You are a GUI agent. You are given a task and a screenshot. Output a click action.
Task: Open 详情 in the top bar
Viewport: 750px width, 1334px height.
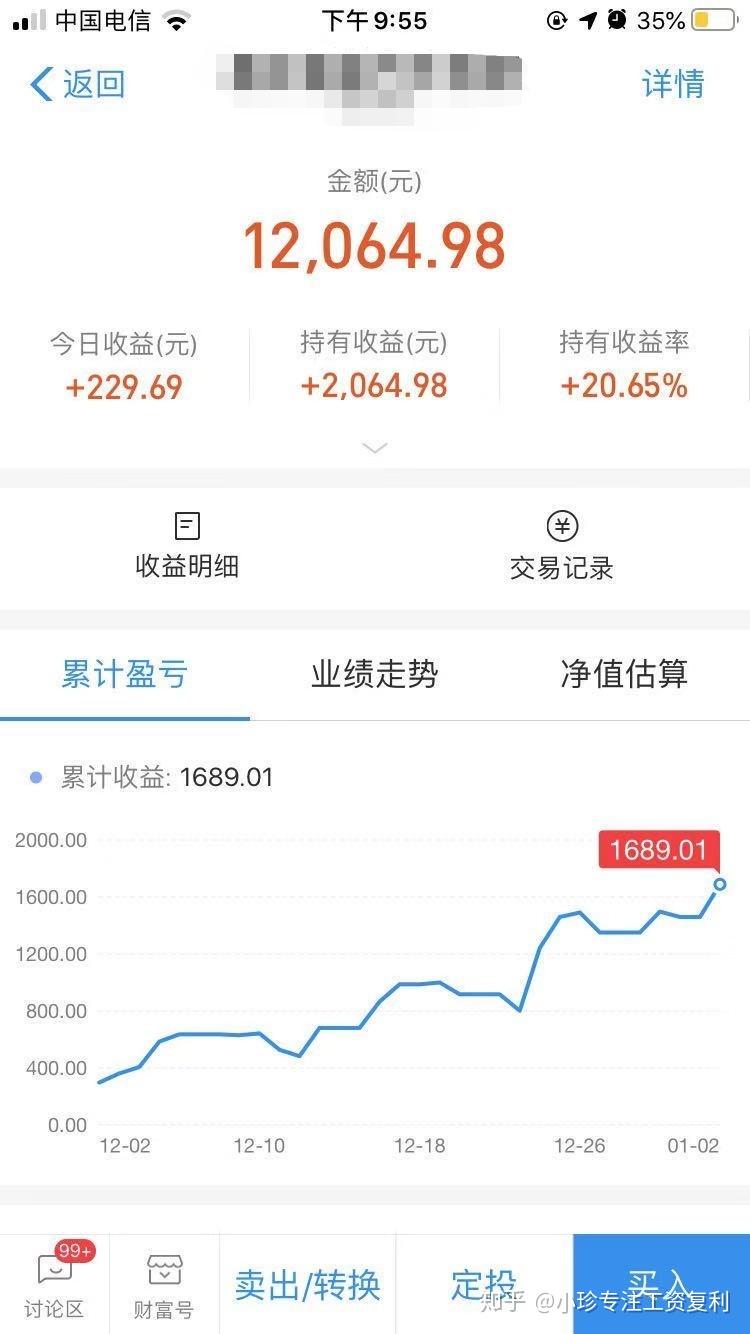click(x=673, y=84)
